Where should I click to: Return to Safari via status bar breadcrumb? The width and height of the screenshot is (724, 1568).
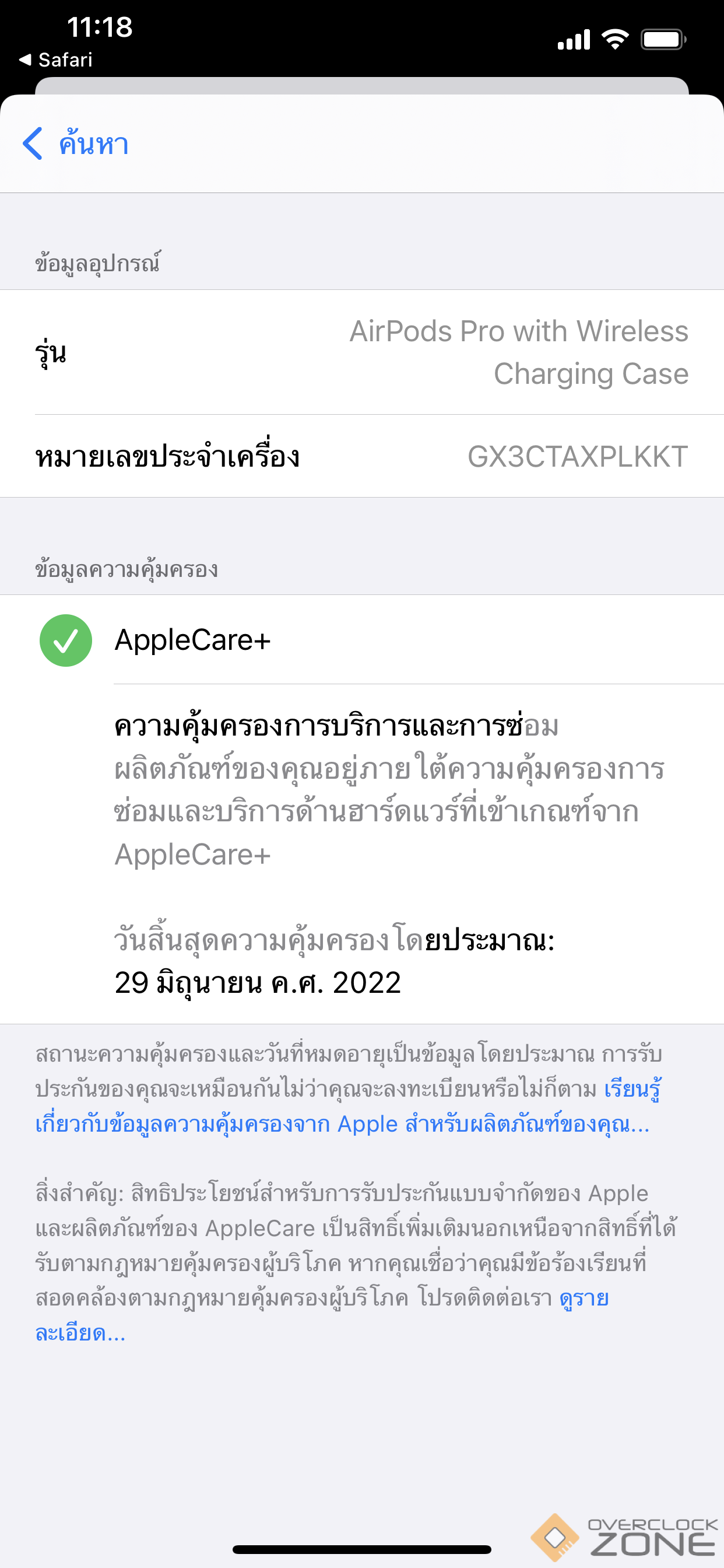56,60
